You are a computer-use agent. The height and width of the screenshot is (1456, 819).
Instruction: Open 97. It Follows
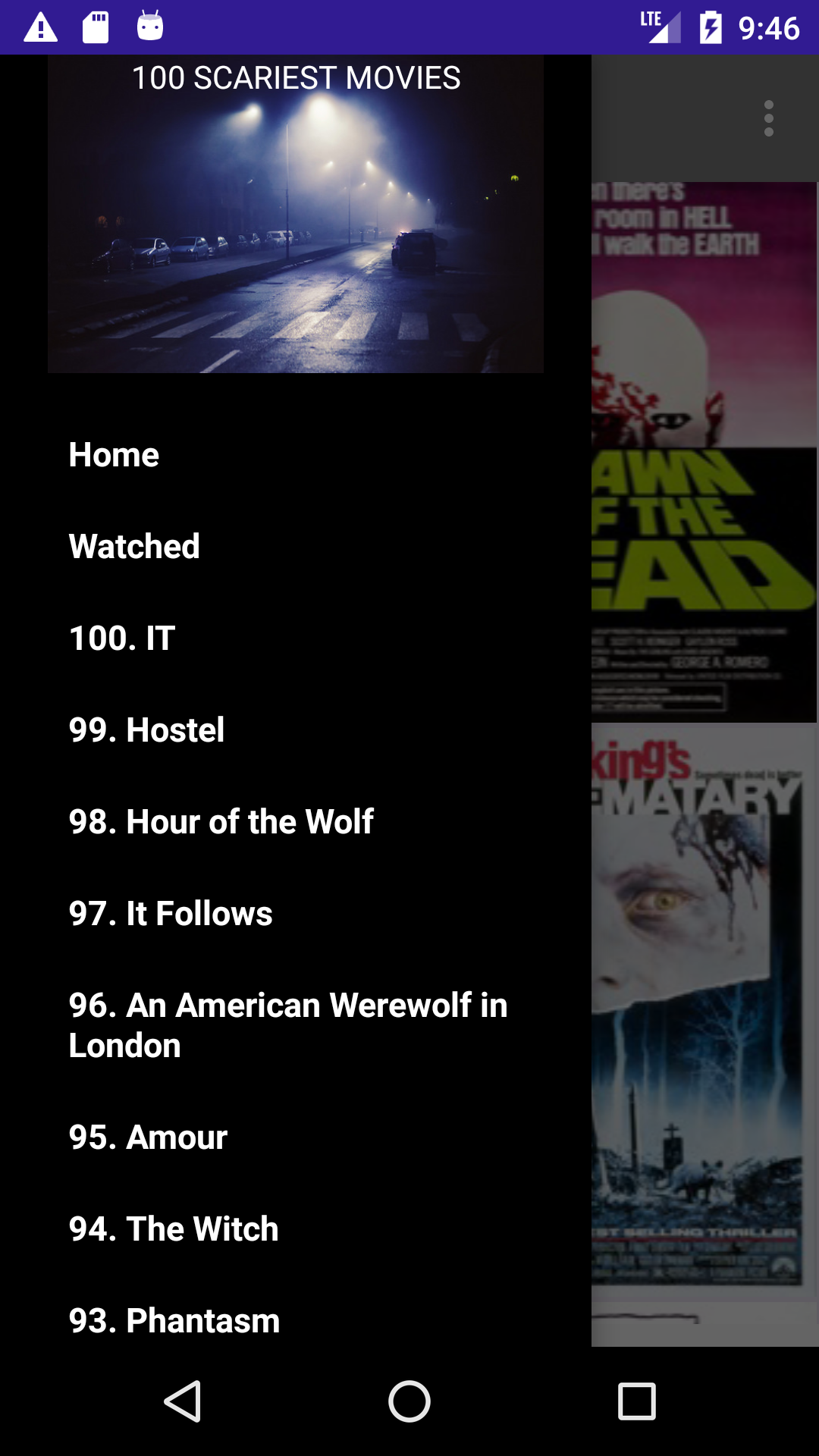(x=170, y=914)
